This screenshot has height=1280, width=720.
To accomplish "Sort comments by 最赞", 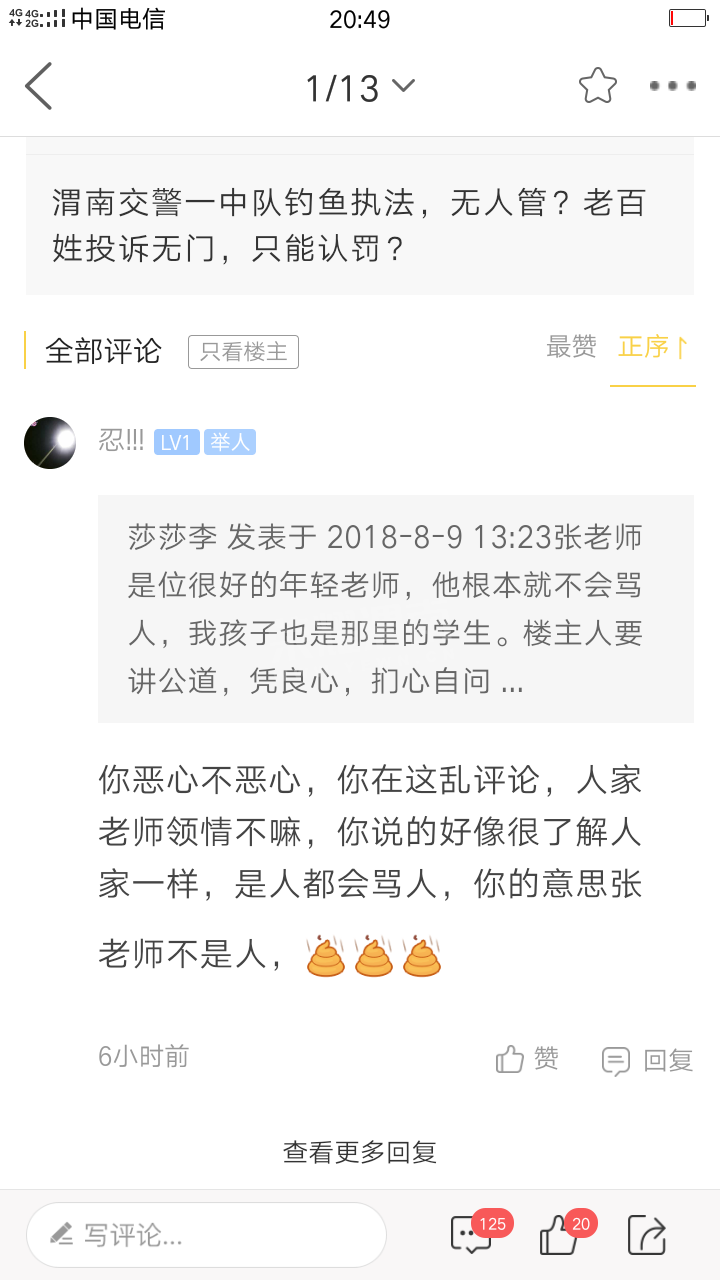I will (571, 347).
